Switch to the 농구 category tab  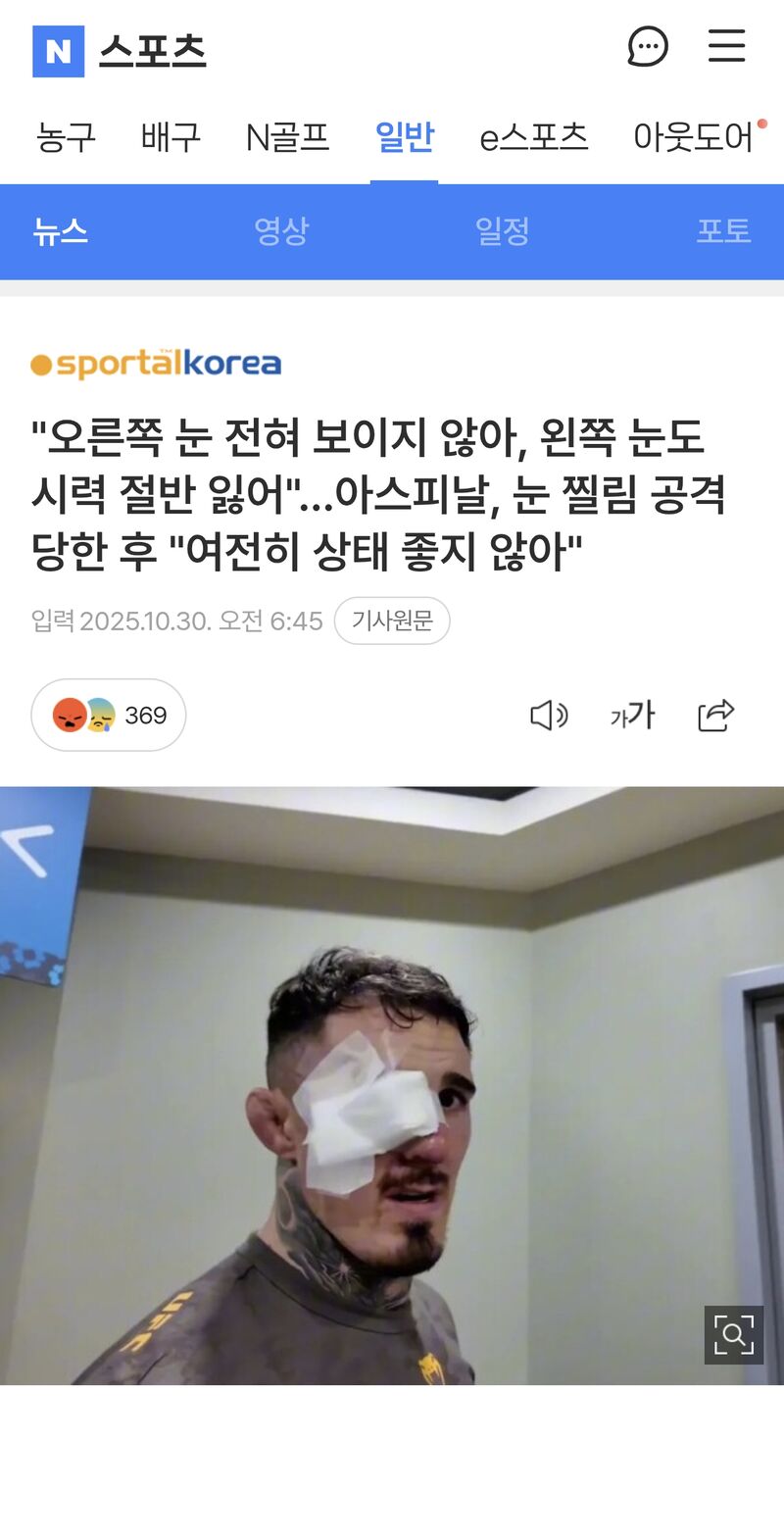pos(66,137)
